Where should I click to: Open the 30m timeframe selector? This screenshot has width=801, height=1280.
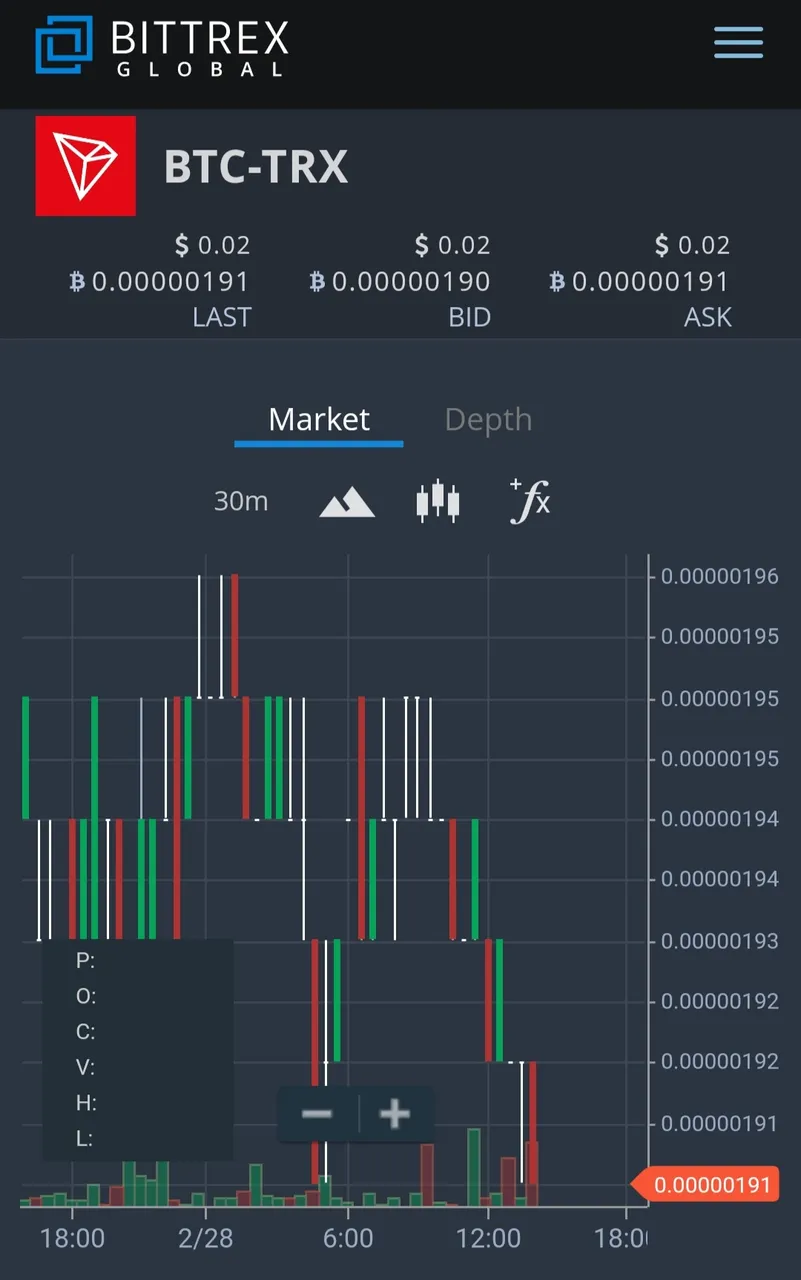coord(240,500)
